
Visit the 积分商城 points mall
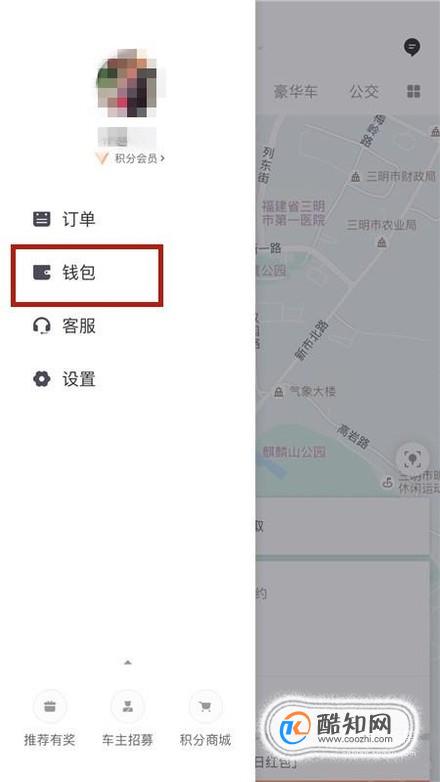click(x=206, y=718)
